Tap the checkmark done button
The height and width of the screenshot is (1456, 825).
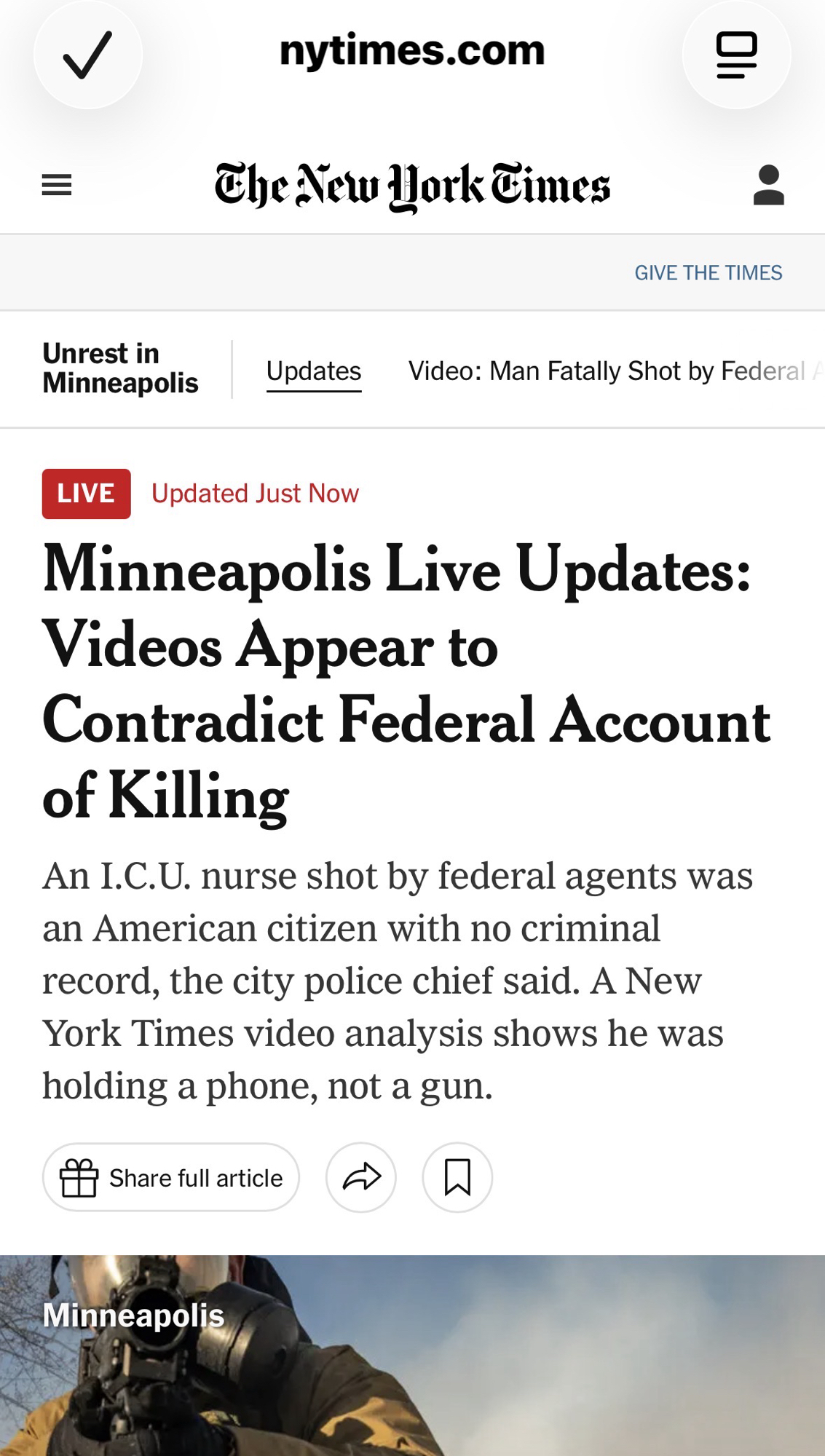point(87,55)
